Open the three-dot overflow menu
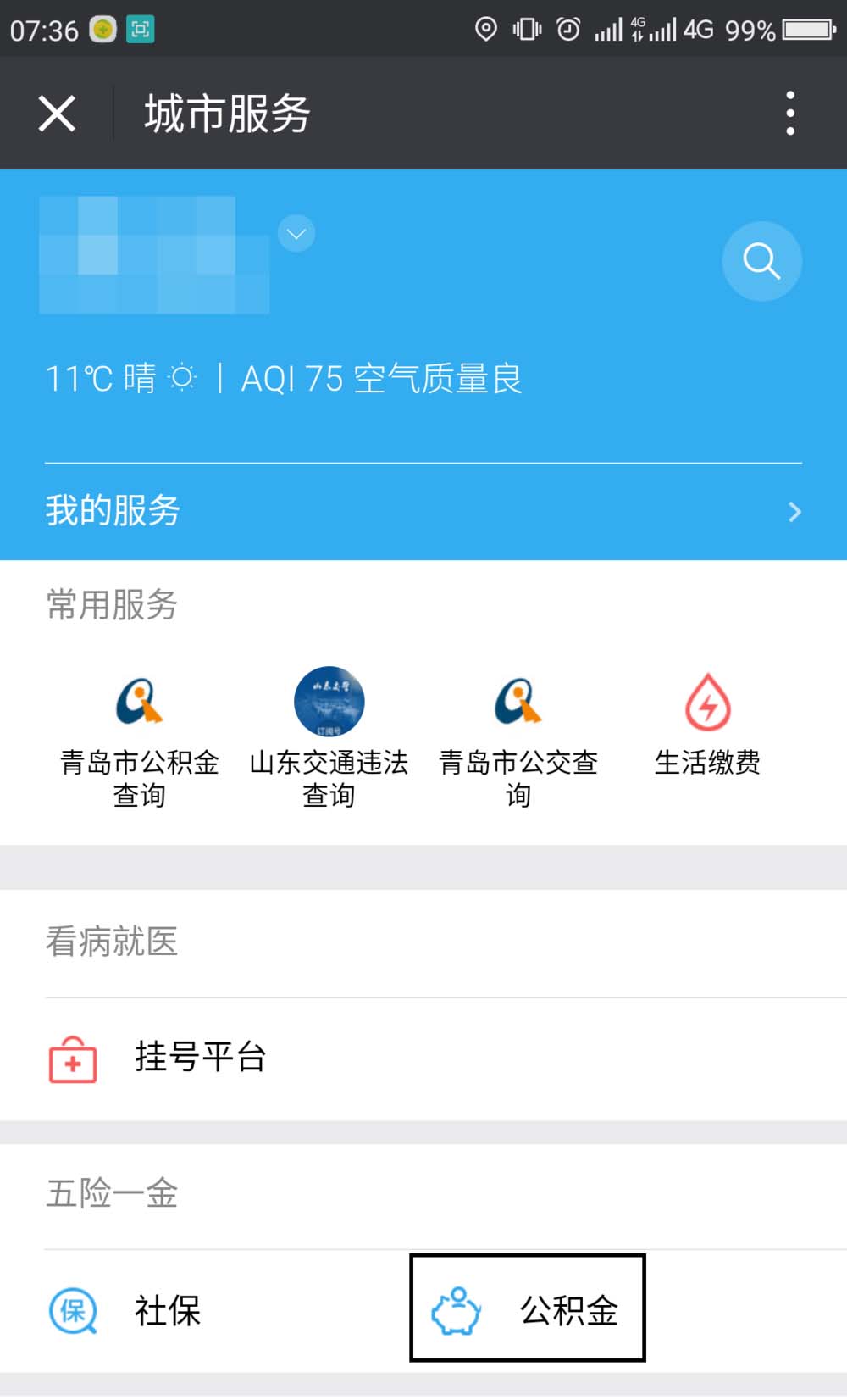The width and height of the screenshot is (847, 1400). click(790, 114)
